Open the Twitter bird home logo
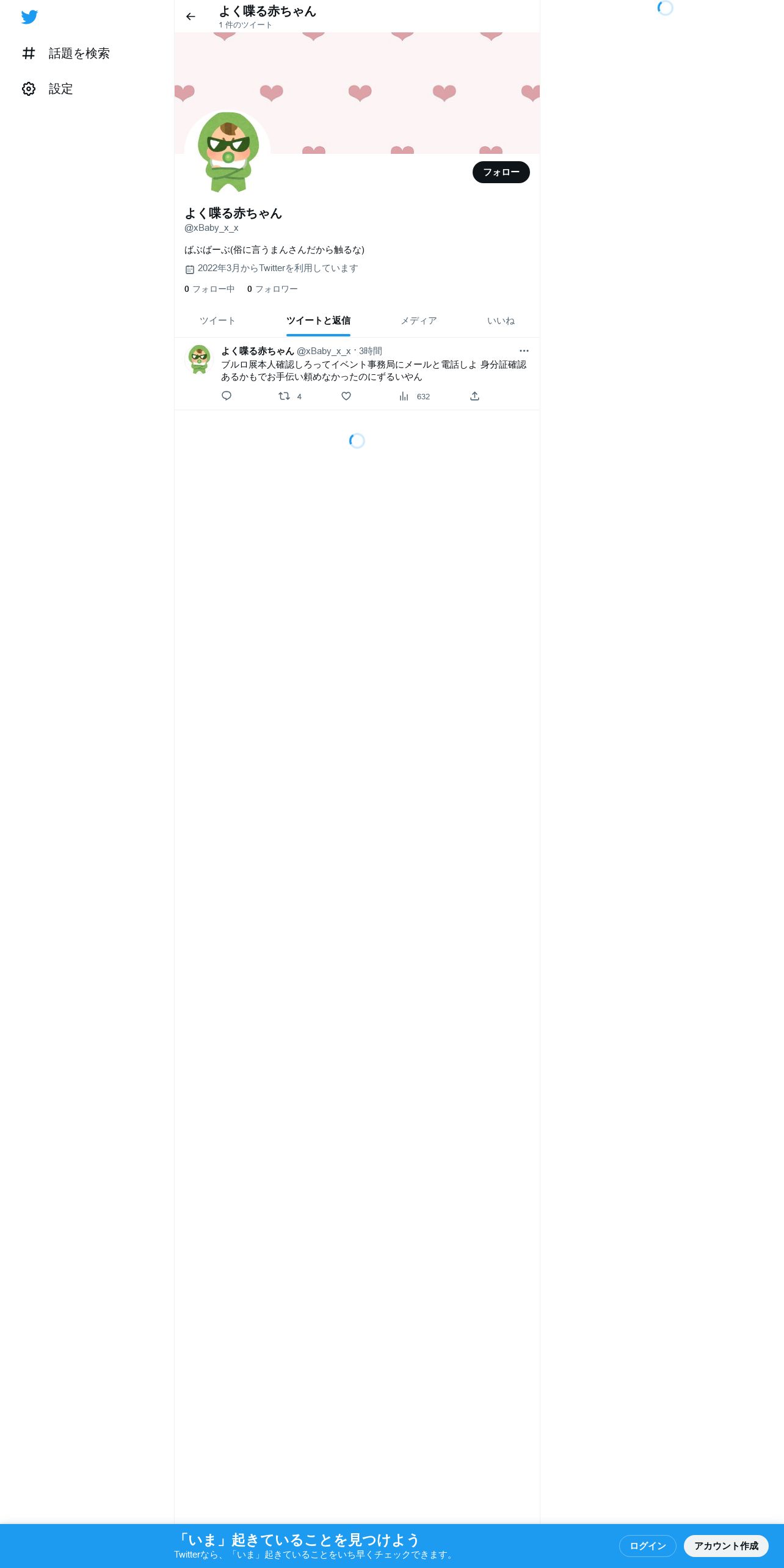The image size is (784, 1568). (29, 17)
